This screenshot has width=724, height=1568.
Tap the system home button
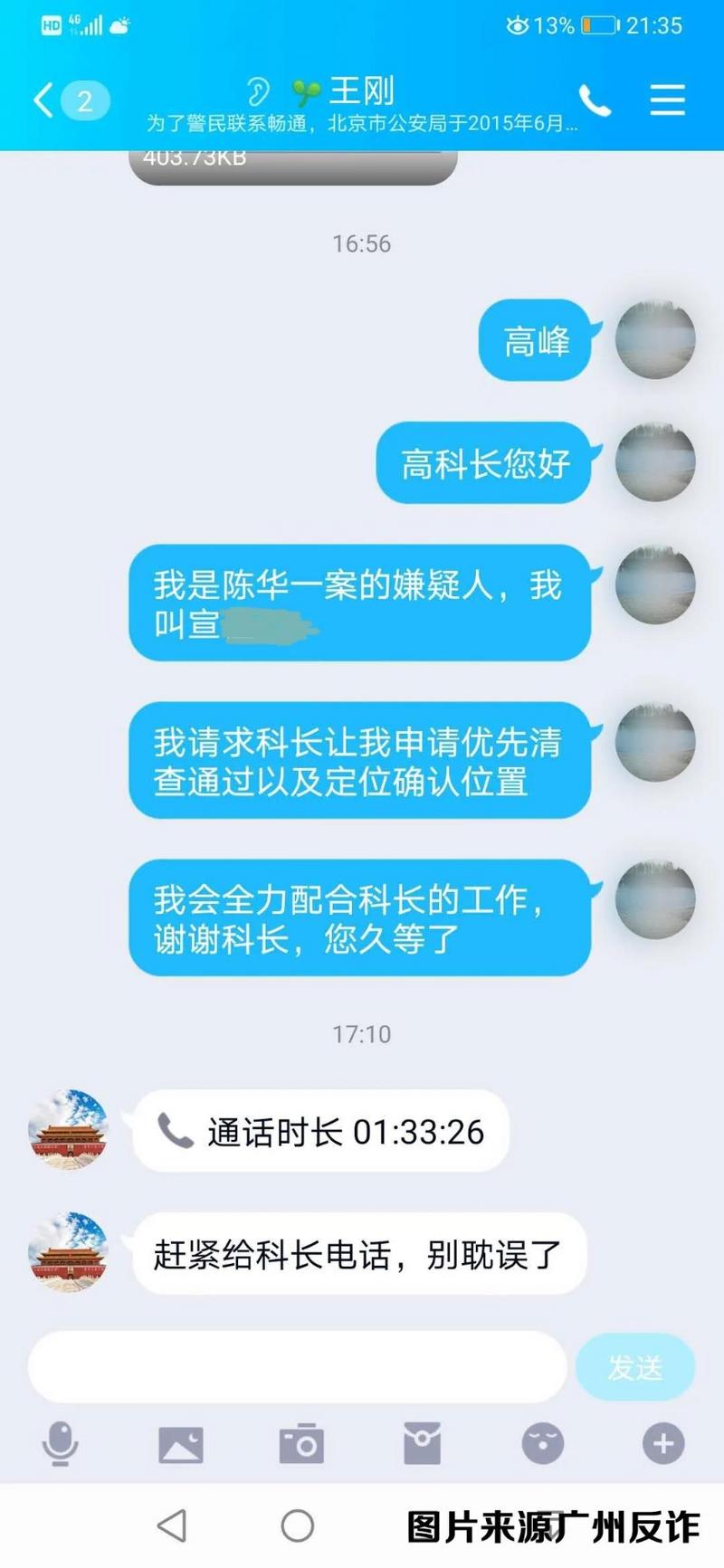297,1525
